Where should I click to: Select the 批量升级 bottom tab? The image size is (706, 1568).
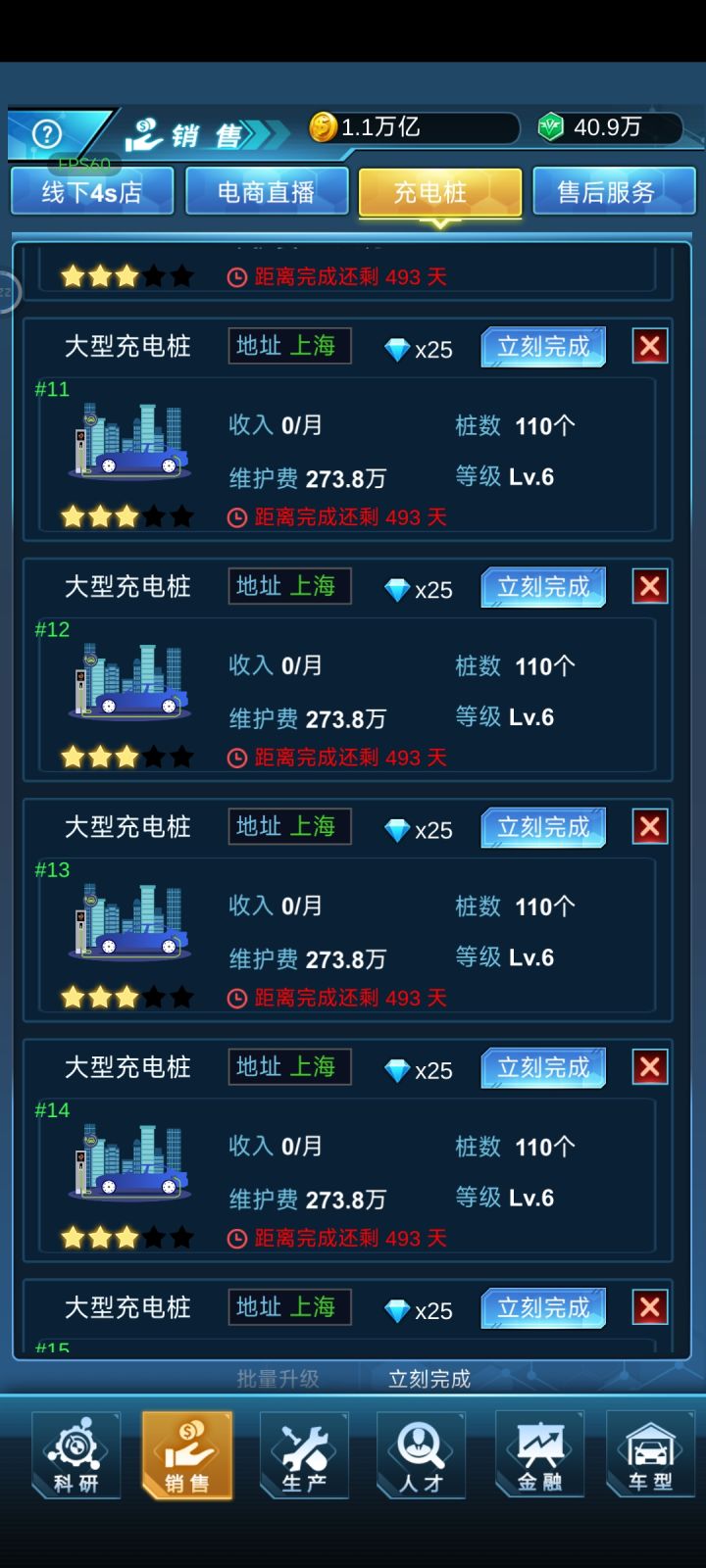(x=277, y=1378)
